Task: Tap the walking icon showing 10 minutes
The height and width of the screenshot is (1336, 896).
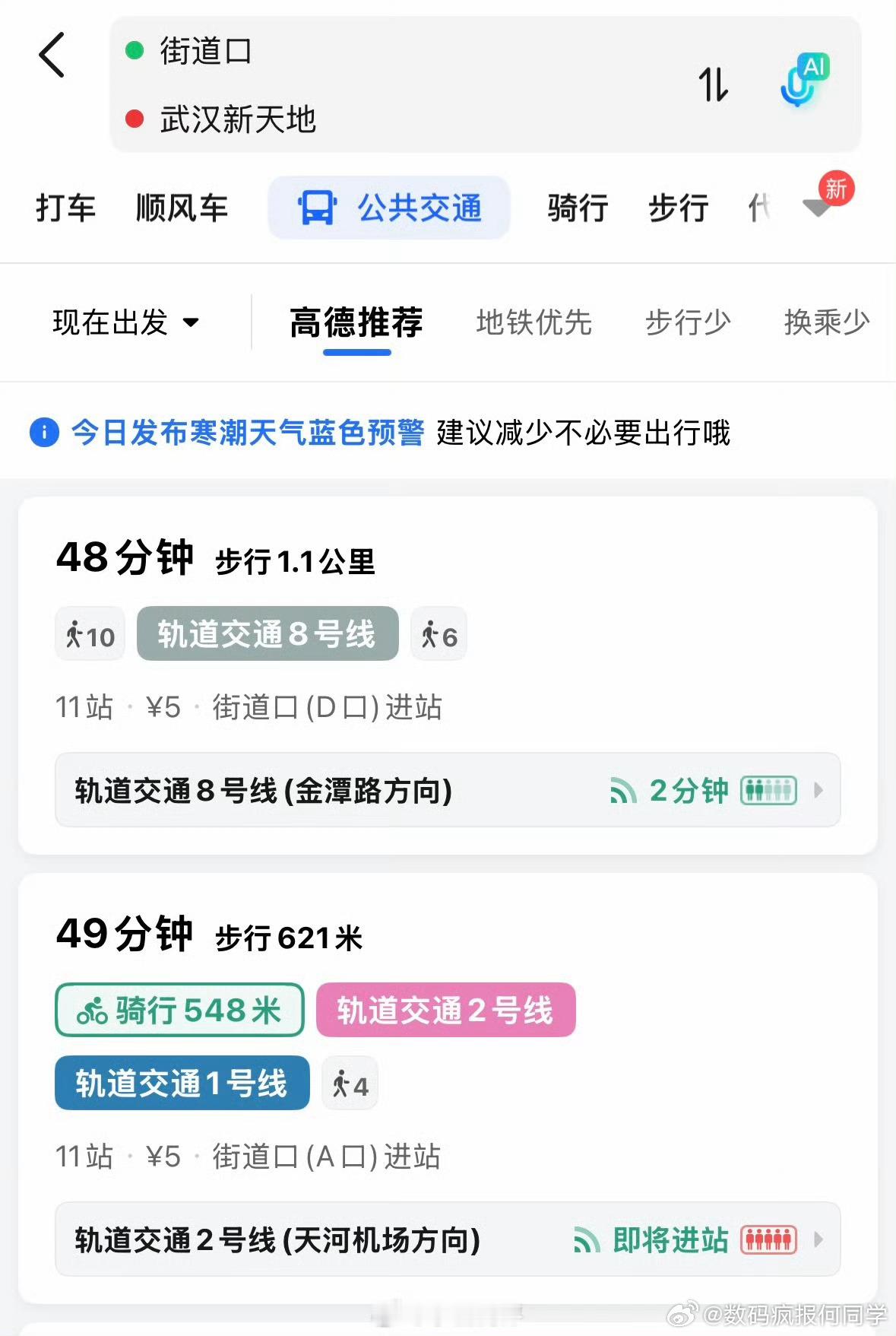Action: pyautogui.click(x=89, y=634)
